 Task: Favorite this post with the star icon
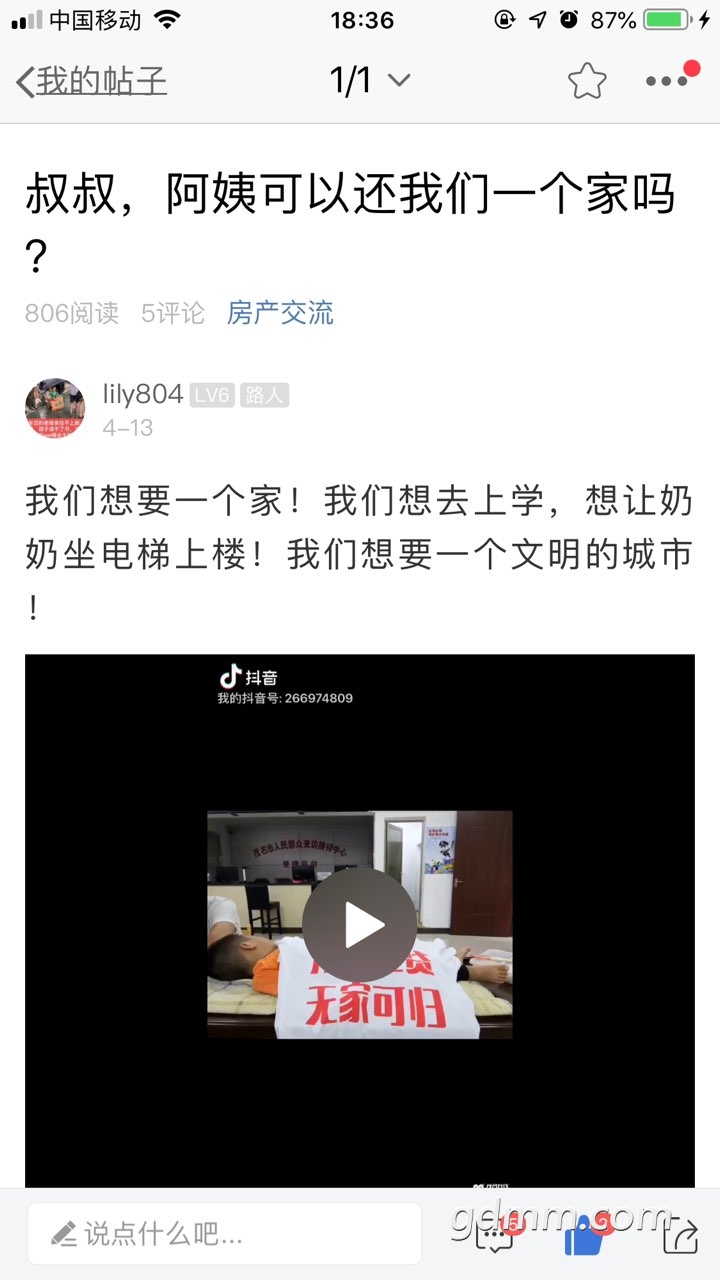[x=587, y=81]
